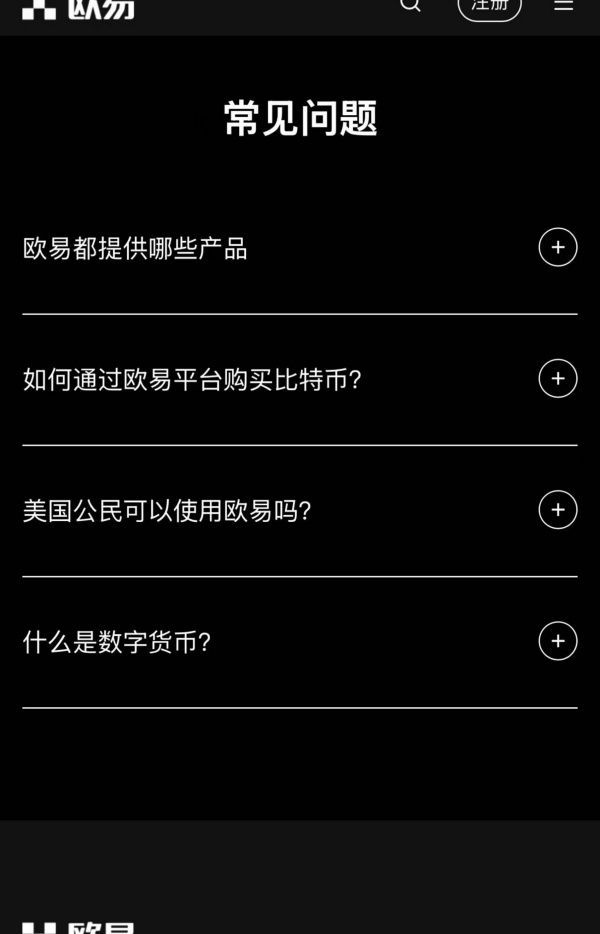600x934 pixels.
Task: Expand 如何通过欧易平台购买比特币 question
Action: click(x=557, y=378)
